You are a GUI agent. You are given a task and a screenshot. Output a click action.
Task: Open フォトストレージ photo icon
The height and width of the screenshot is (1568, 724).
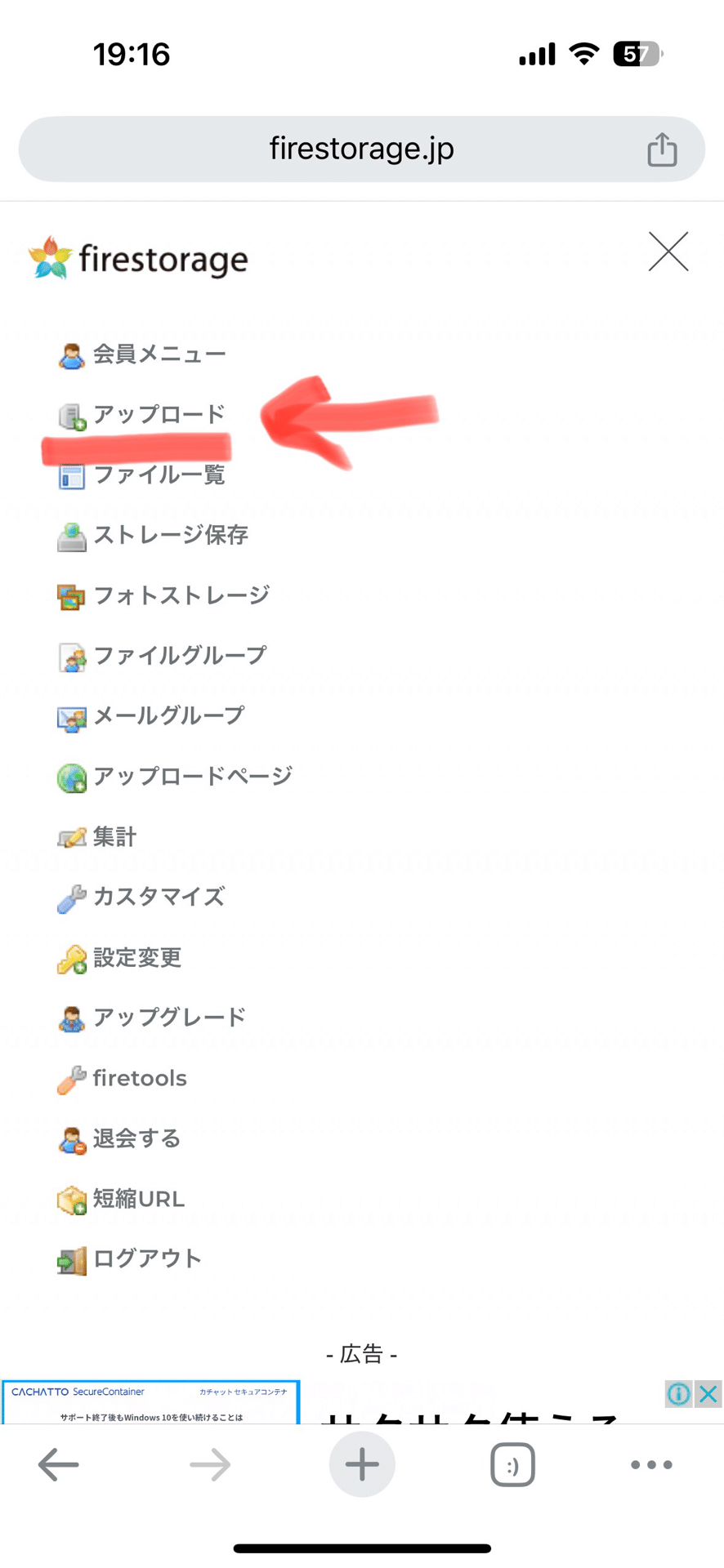[72, 596]
